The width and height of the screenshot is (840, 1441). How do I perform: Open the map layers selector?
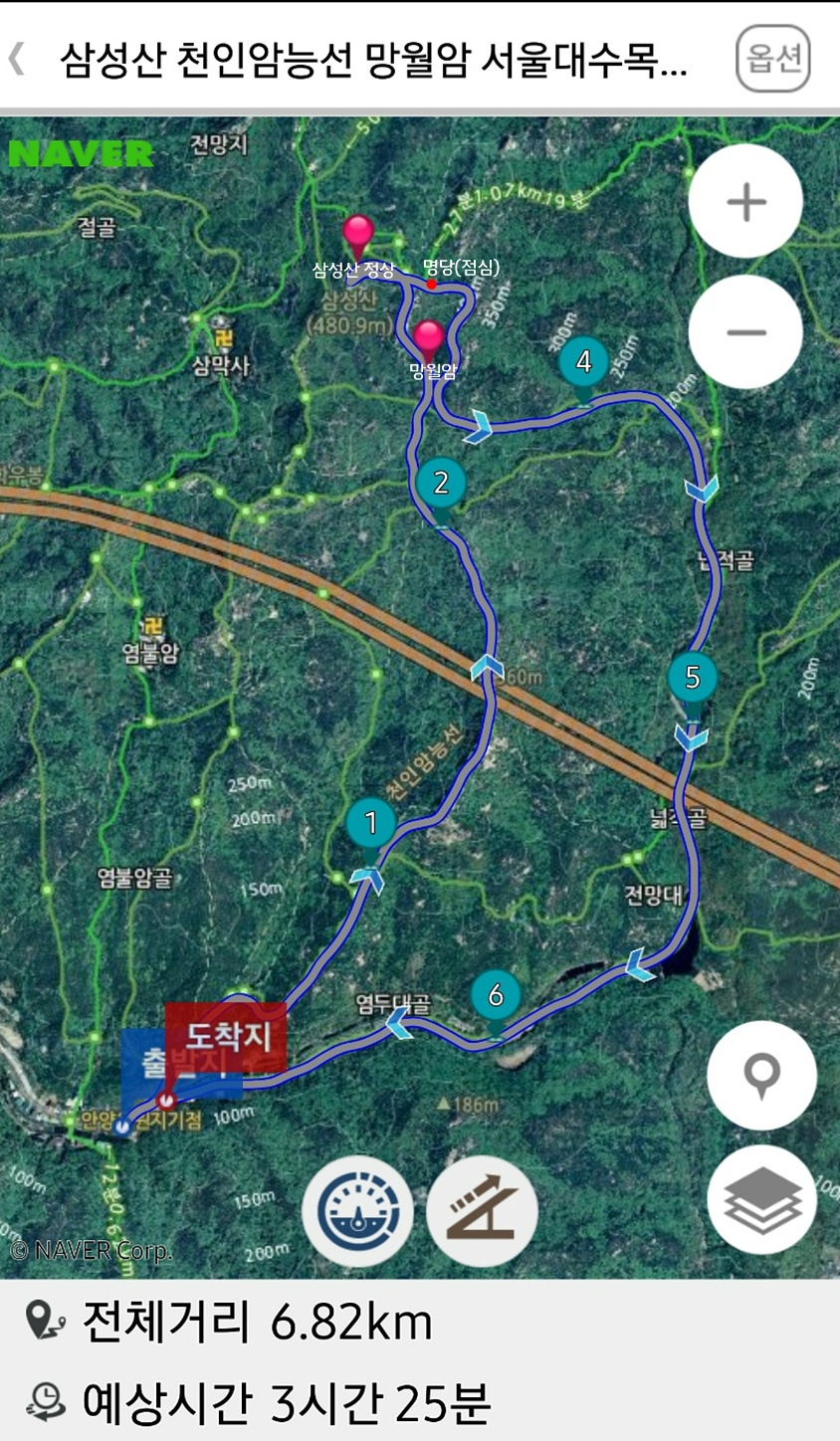[x=762, y=1199]
